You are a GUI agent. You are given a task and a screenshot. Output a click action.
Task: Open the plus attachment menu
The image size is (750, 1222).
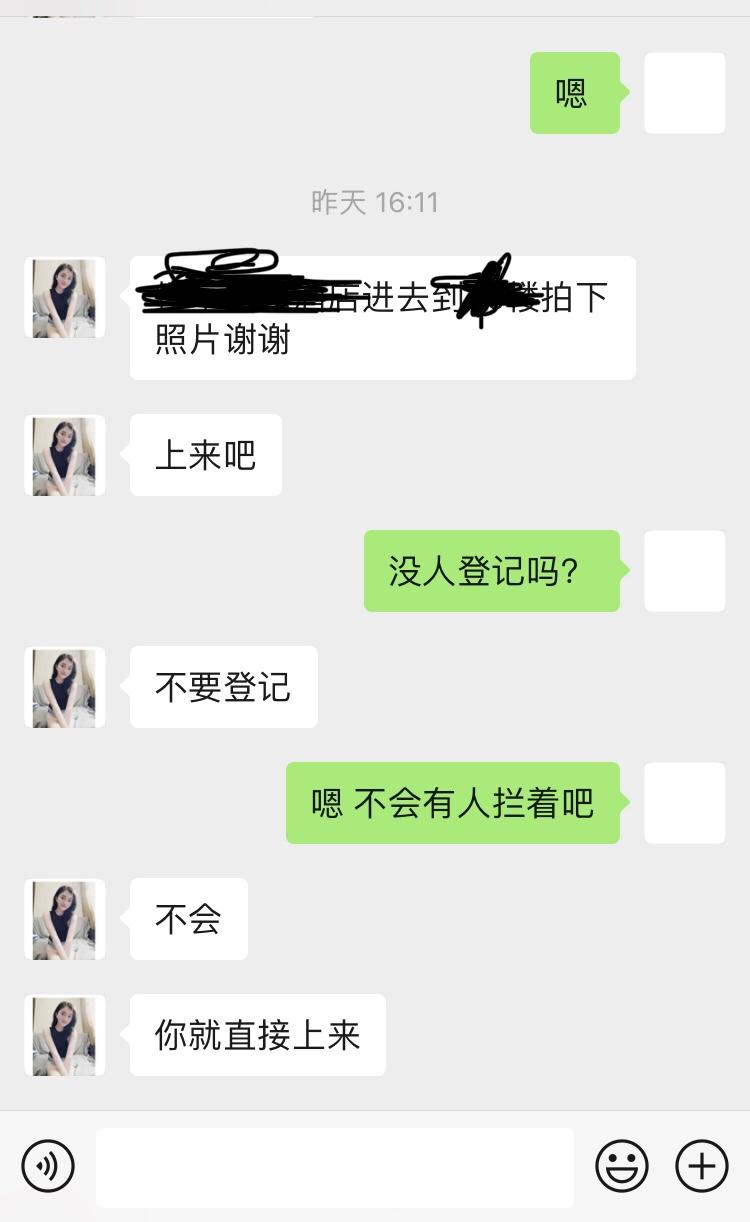(x=702, y=1166)
